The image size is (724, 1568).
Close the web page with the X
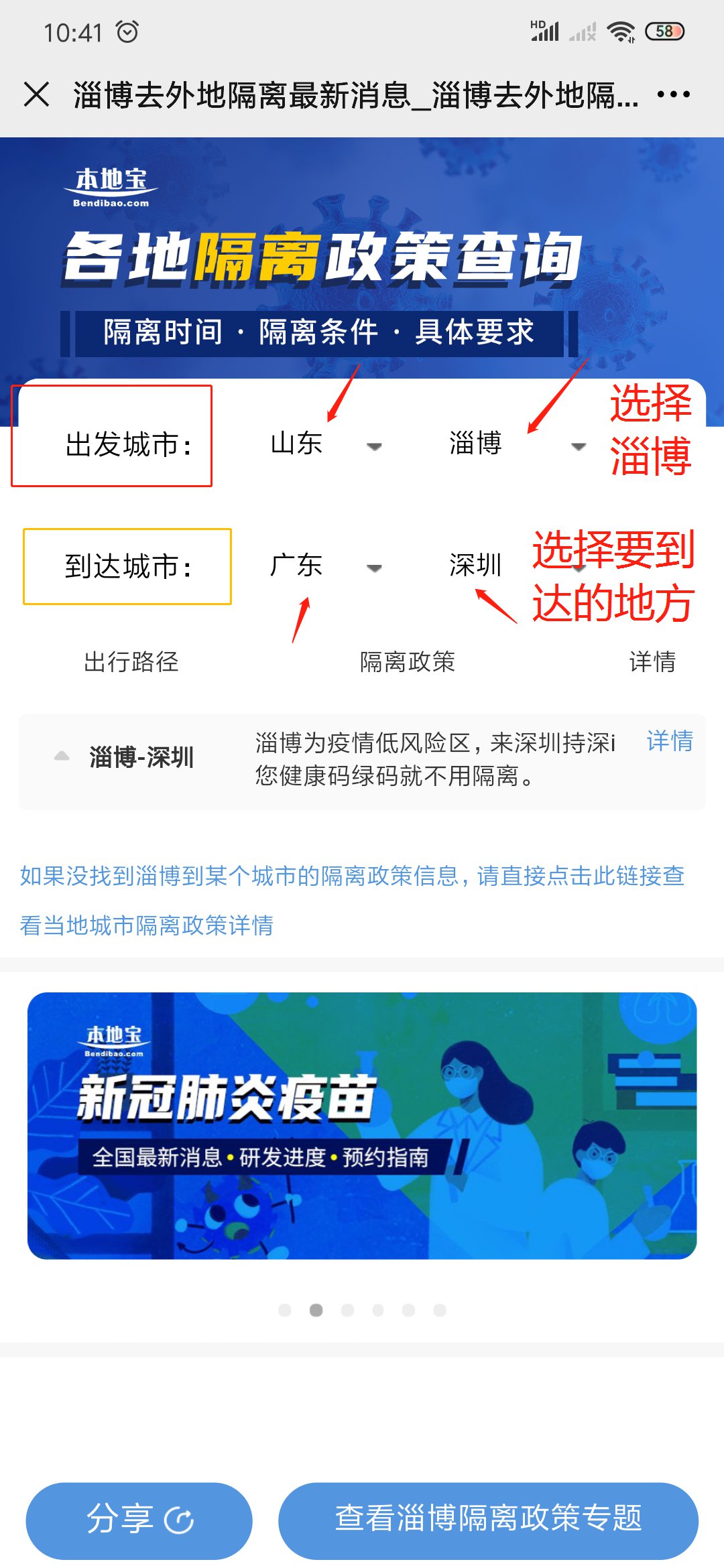pyautogui.click(x=36, y=94)
